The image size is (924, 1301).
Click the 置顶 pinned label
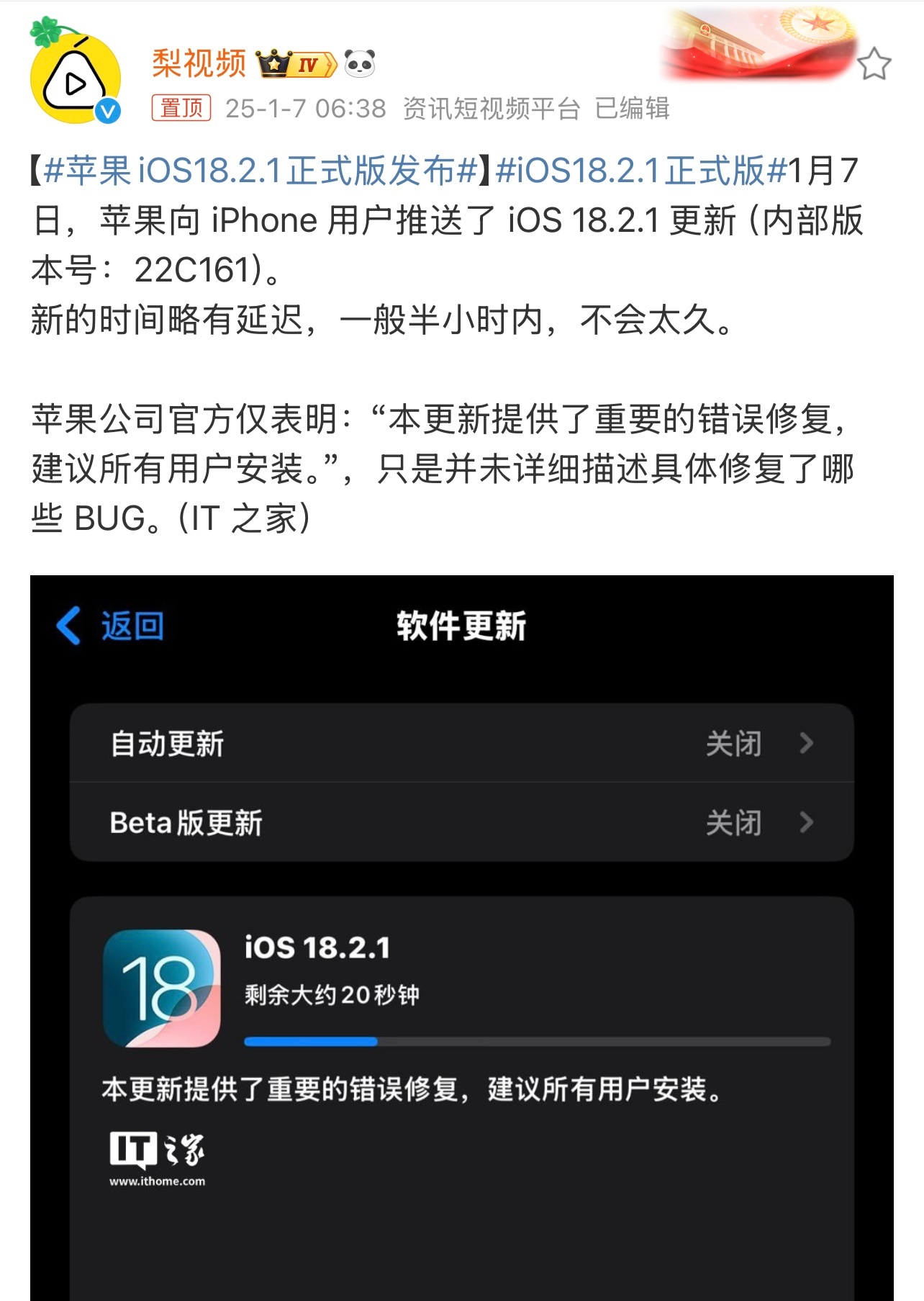[x=181, y=106]
